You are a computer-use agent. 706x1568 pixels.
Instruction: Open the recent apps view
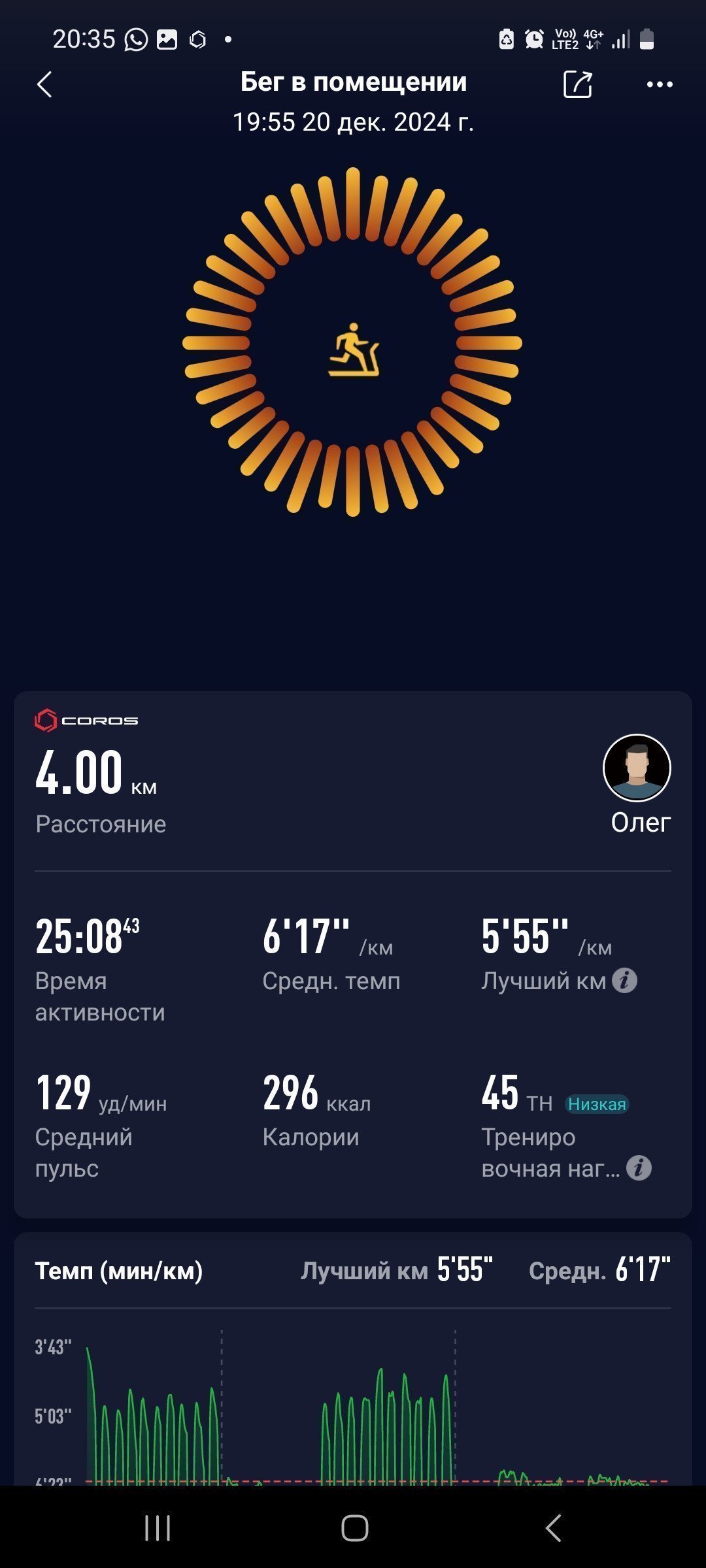click(x=158, y=1528)
